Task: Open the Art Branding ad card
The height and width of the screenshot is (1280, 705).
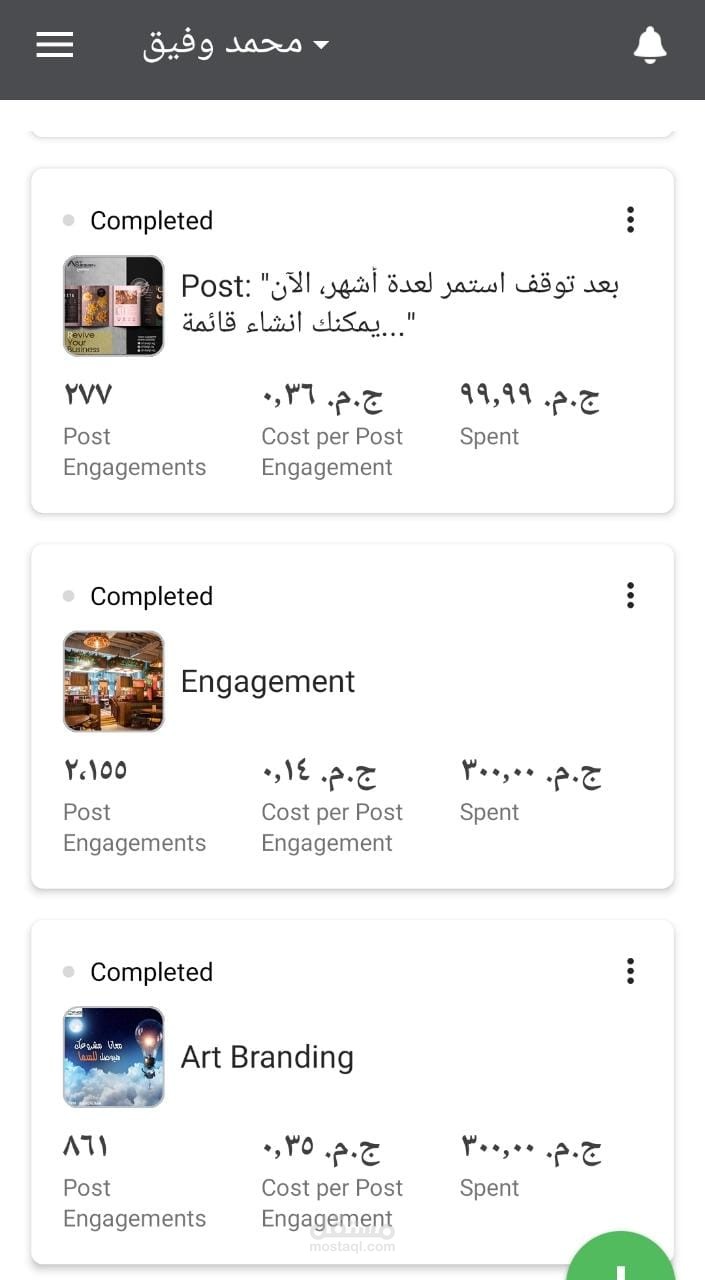Action: (x=268, y=1057)
